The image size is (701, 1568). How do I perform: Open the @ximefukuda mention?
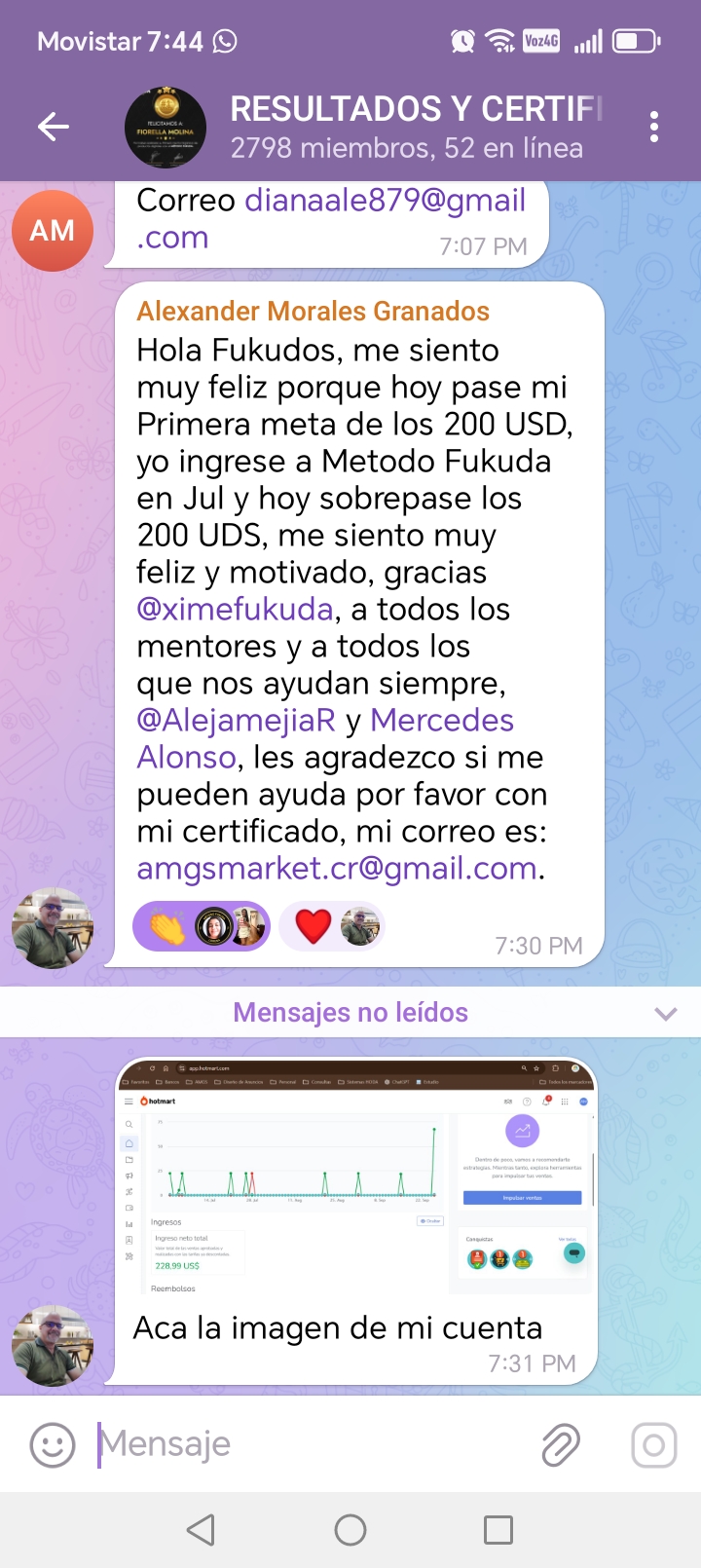(x=235, y=610)
